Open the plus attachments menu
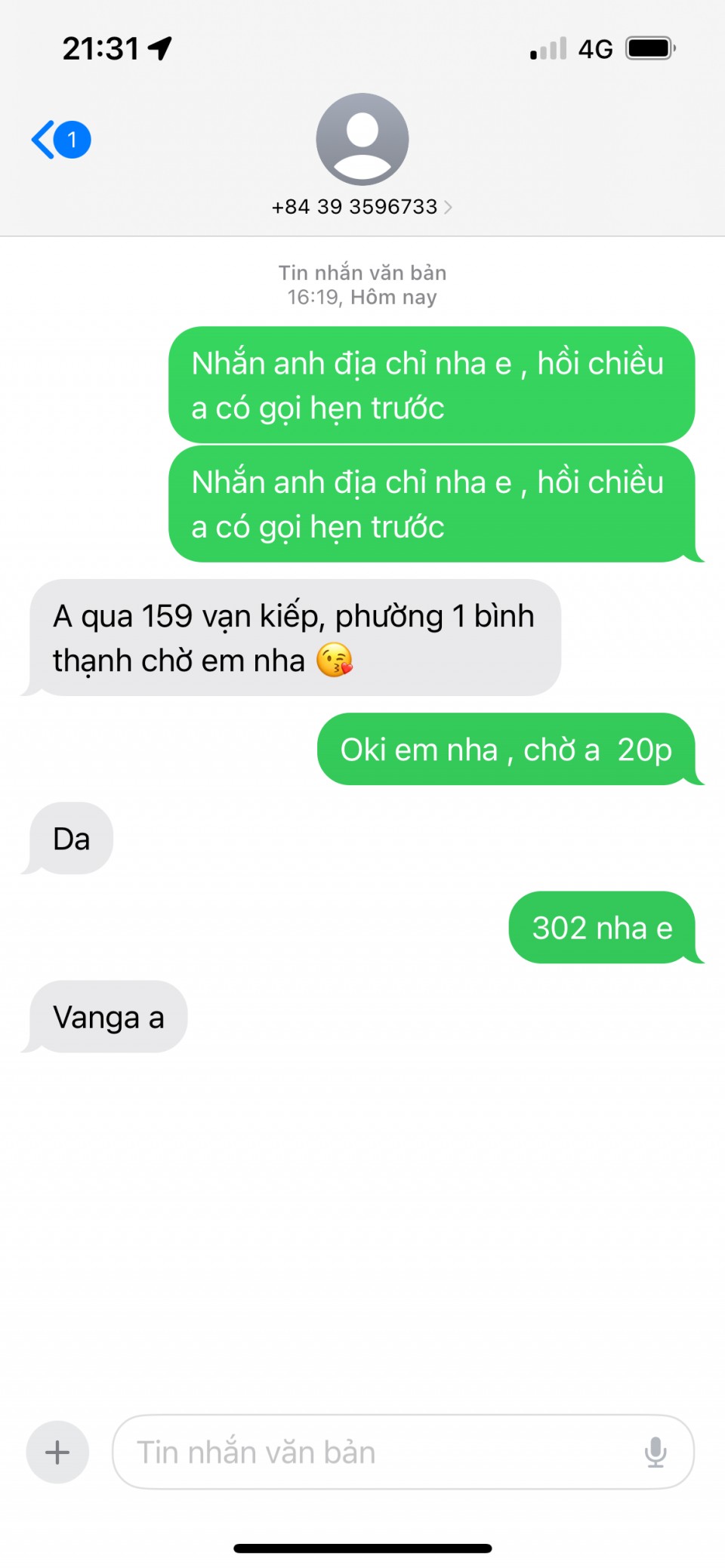This screenshot has height=1568, width=725. (57, 1452)
